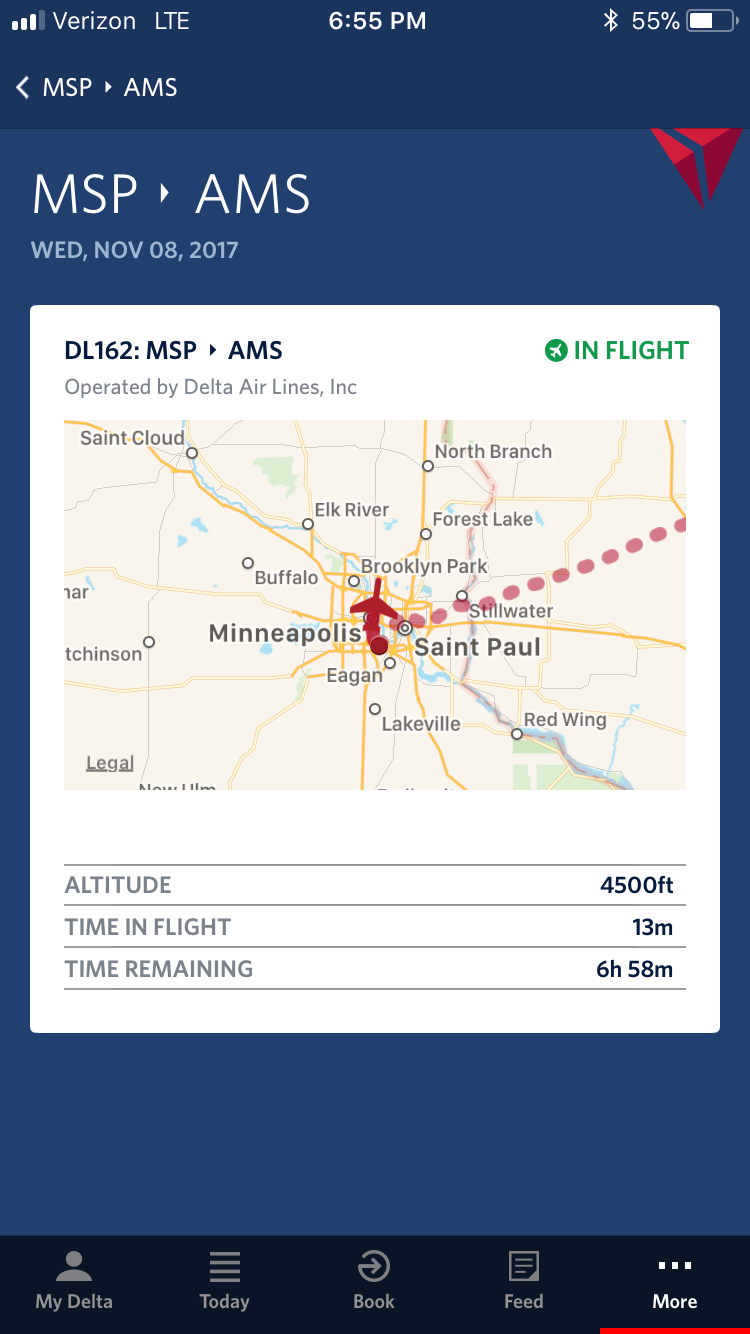The width and height of the screenshot is (750, 1334).
Task: Open the Book tab
Action: [374, 1281]
